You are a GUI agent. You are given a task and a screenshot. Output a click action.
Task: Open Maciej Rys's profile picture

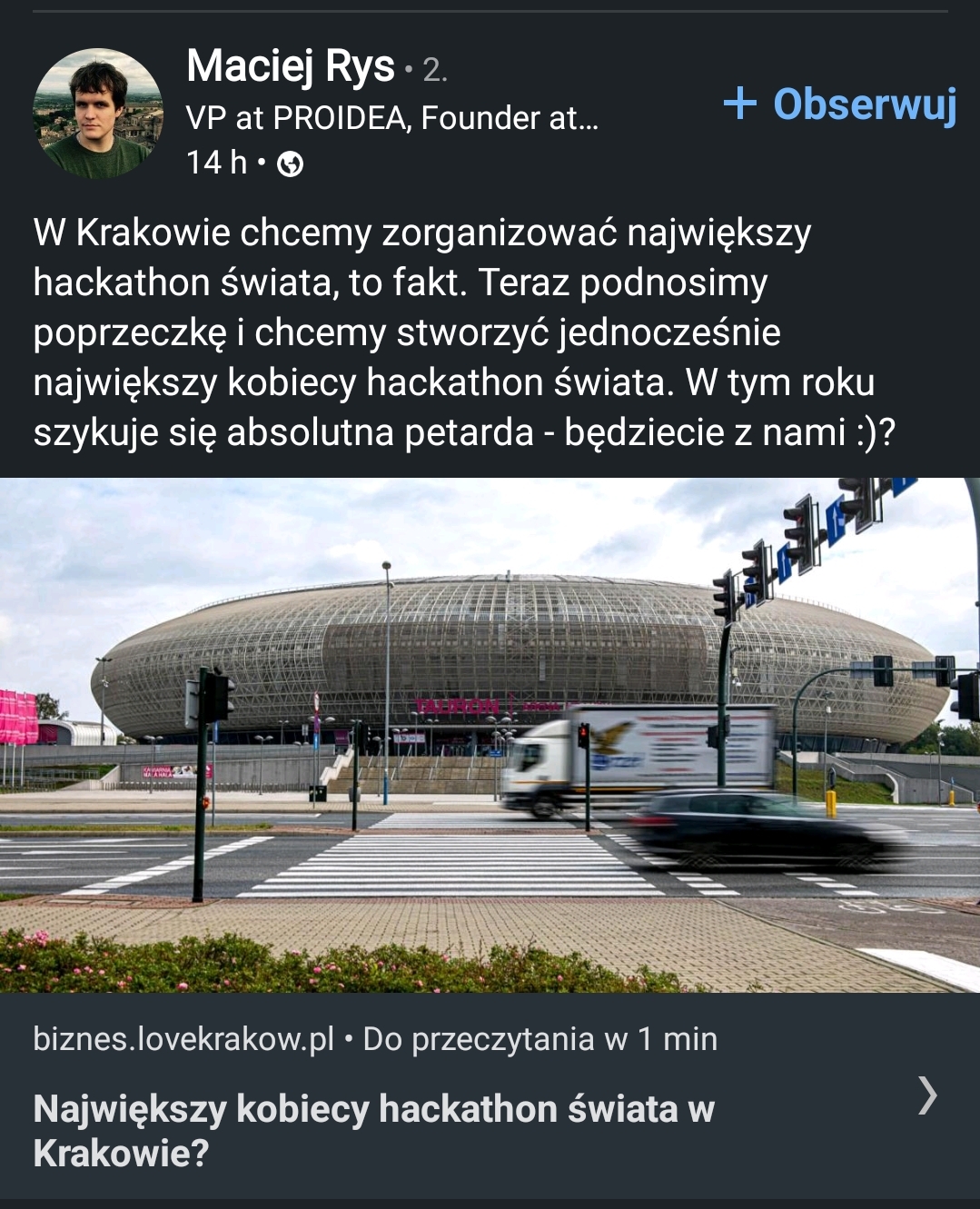pyautogui.click(x=98, y=114)
